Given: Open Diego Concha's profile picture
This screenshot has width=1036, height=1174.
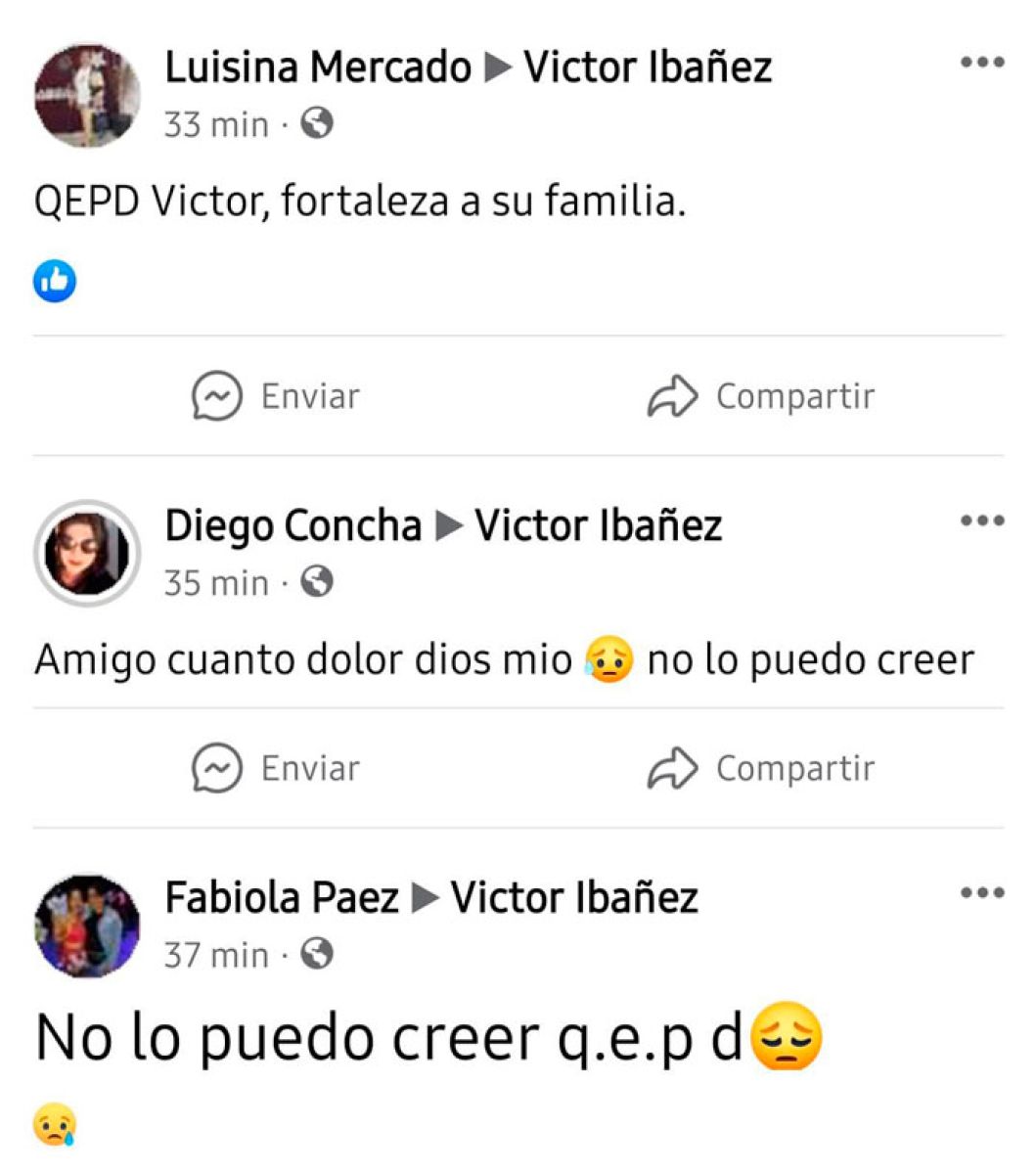Looking at the screenshot, I should [x=87, y=554].
